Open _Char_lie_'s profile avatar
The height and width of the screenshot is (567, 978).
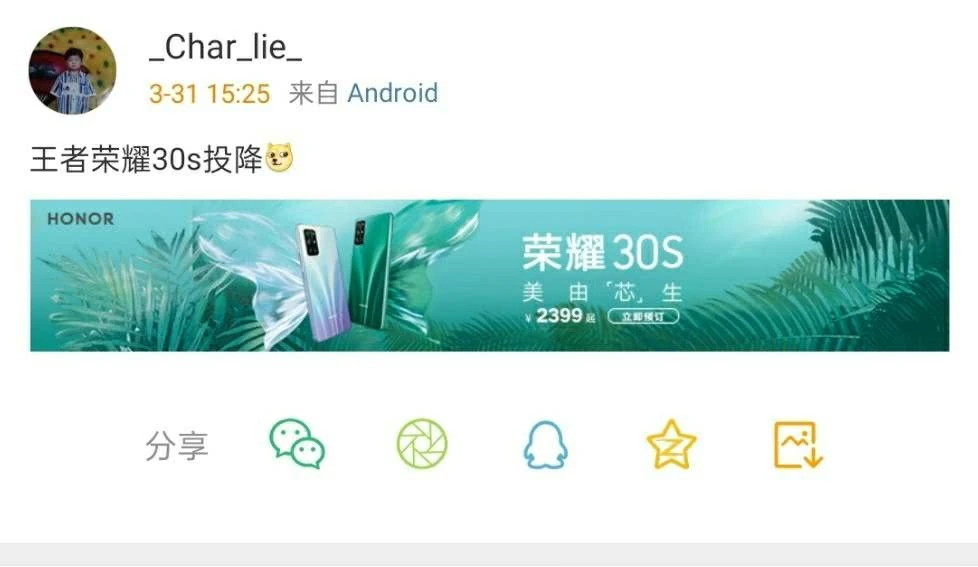[72, 71]
